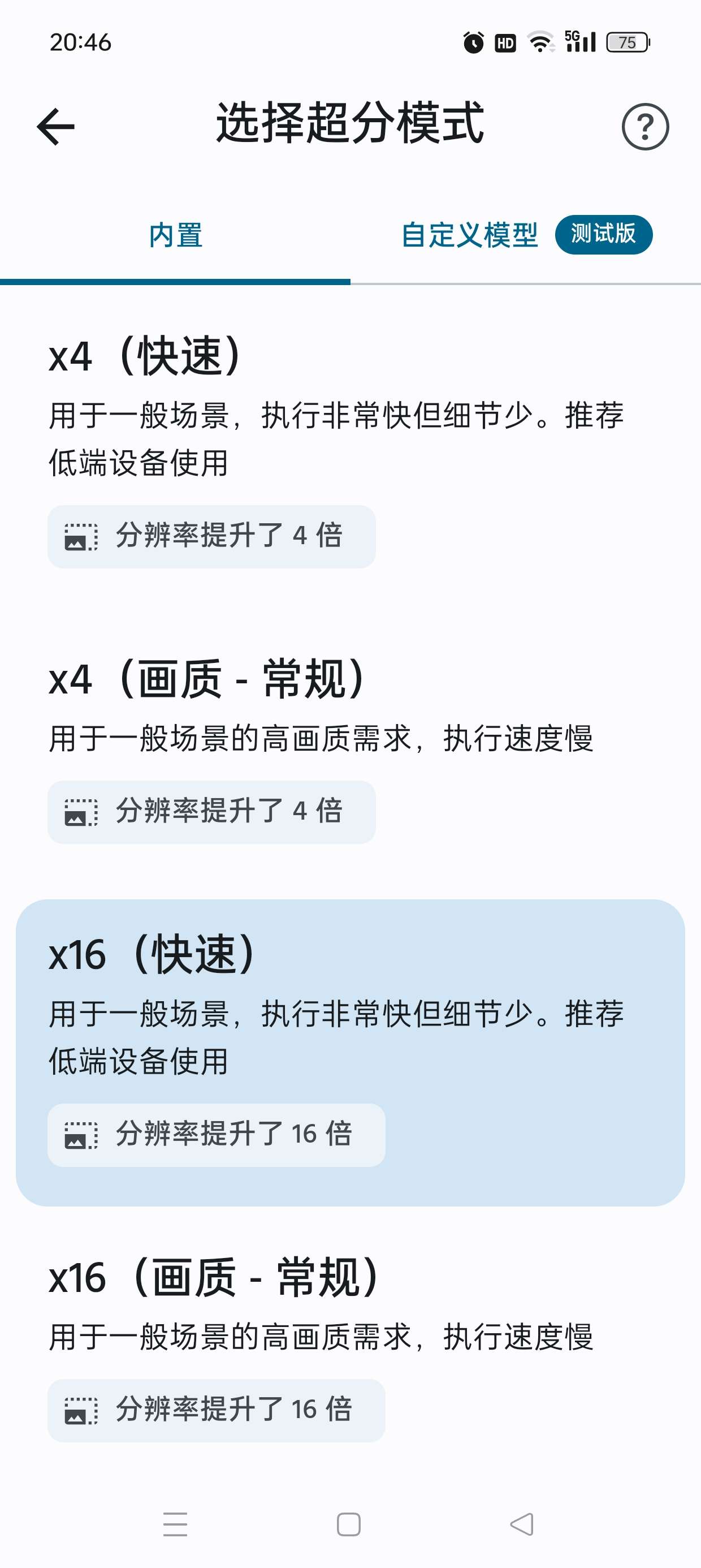Switch to the 内置 tab
701x1568 pixels.
tap(175, 235)
